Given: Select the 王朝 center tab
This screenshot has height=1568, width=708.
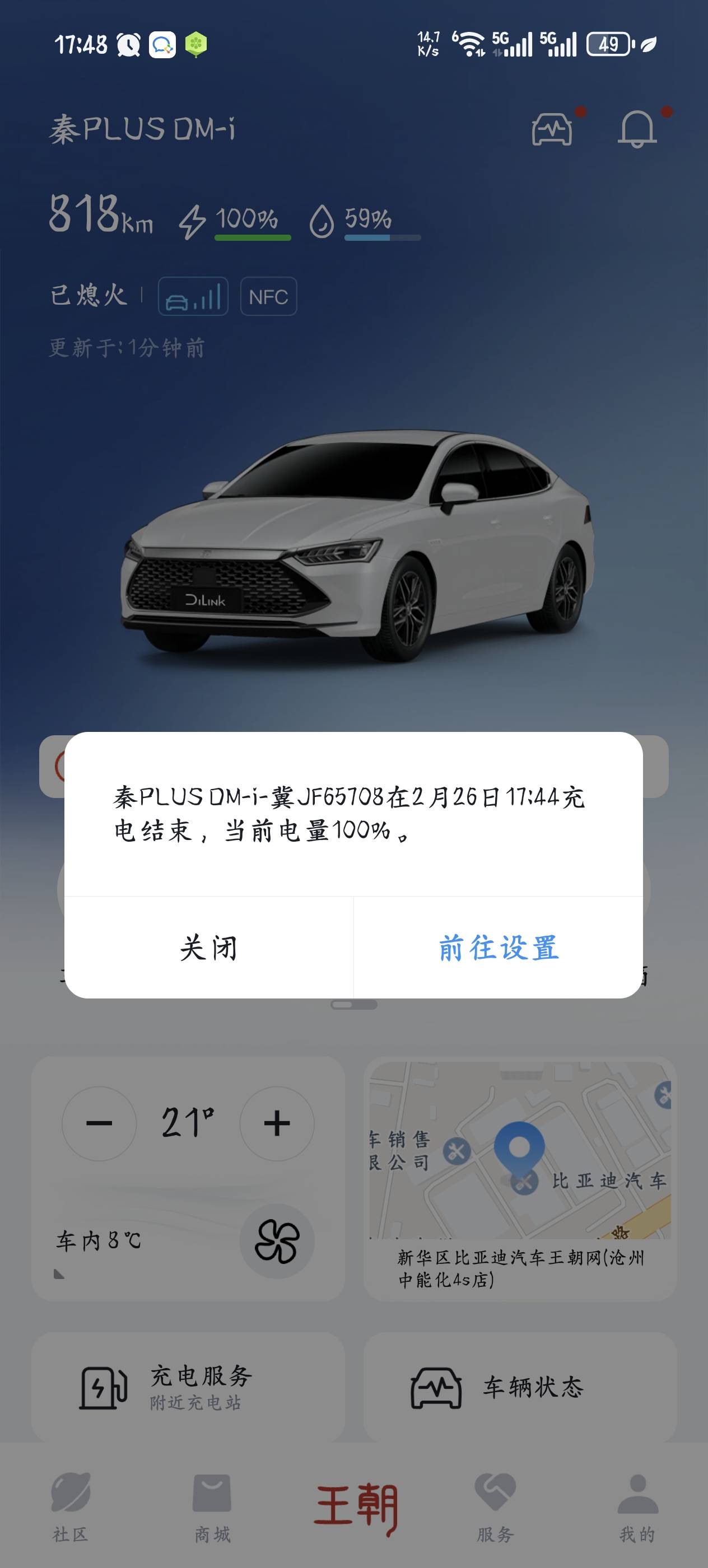Looking at the screenshot, I should (355, 1507).
